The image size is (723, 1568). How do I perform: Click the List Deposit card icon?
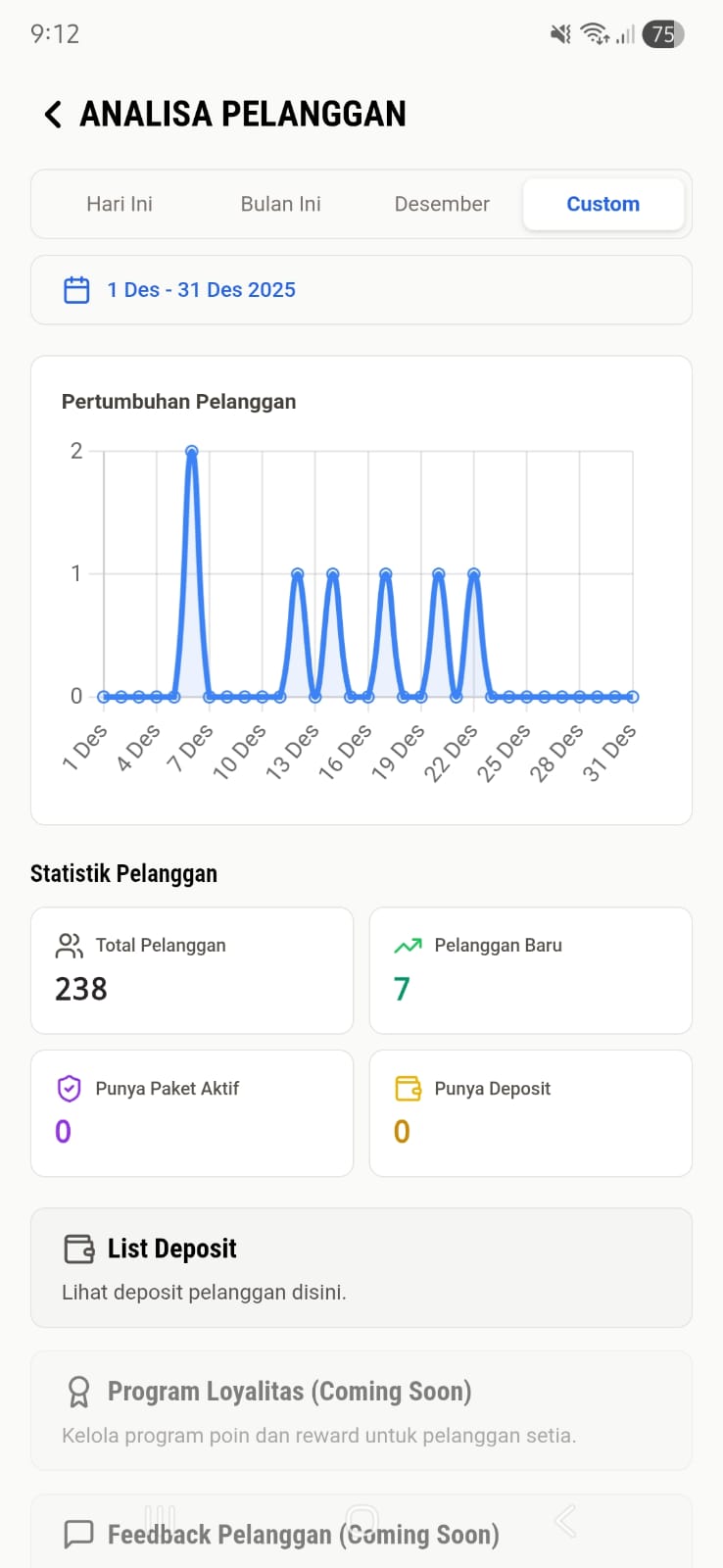(78, 1249)
